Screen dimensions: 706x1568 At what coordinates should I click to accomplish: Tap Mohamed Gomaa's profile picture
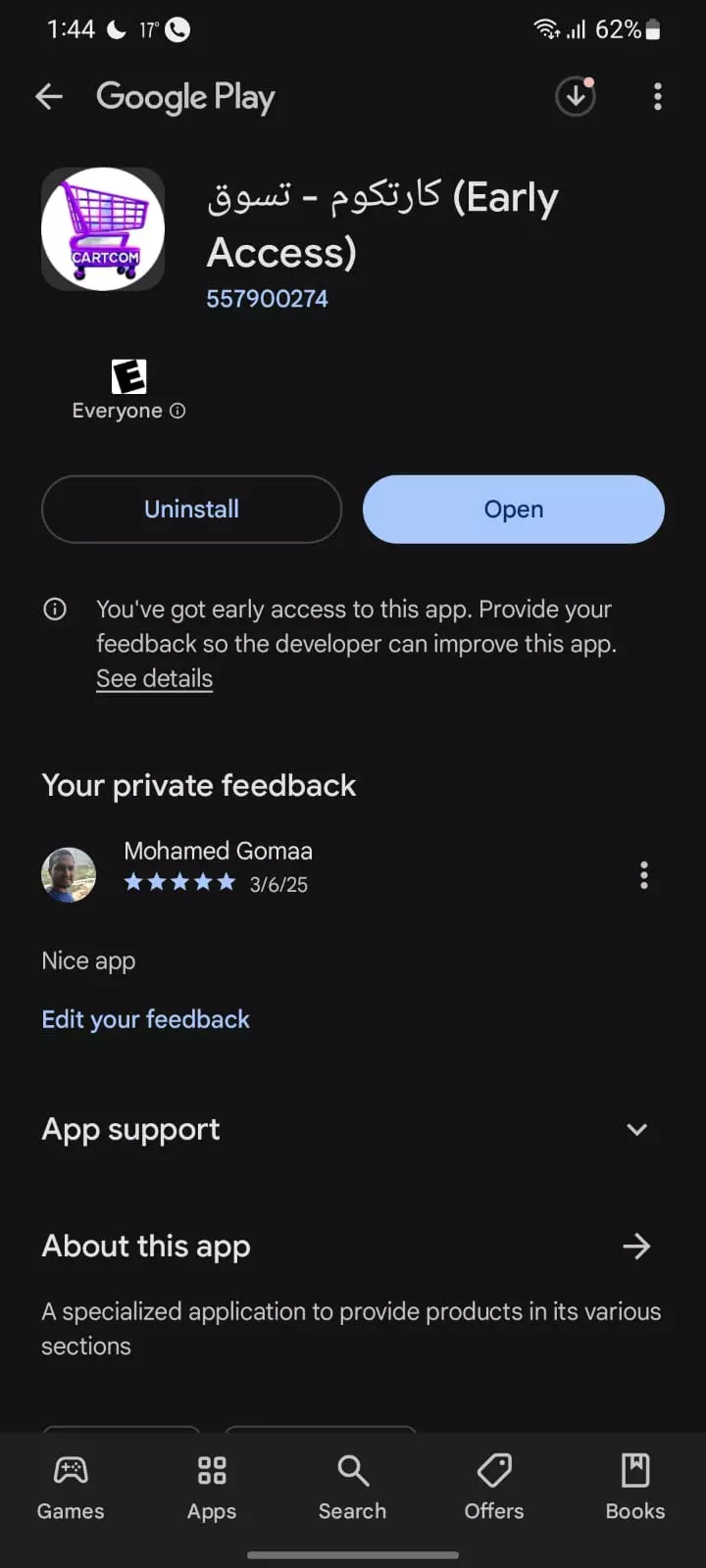69,874
